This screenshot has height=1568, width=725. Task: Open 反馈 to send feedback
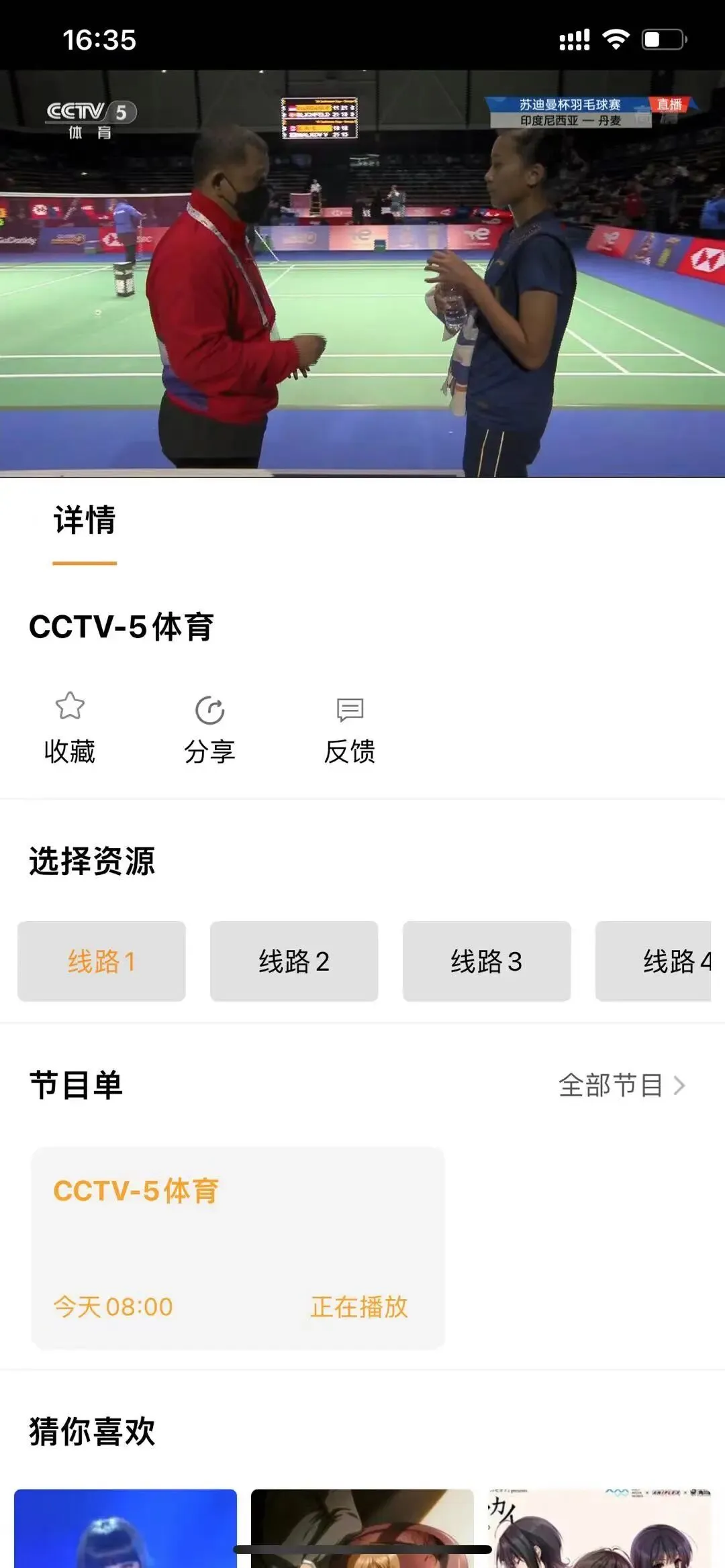pyautogui.click(x=350, y=729)
